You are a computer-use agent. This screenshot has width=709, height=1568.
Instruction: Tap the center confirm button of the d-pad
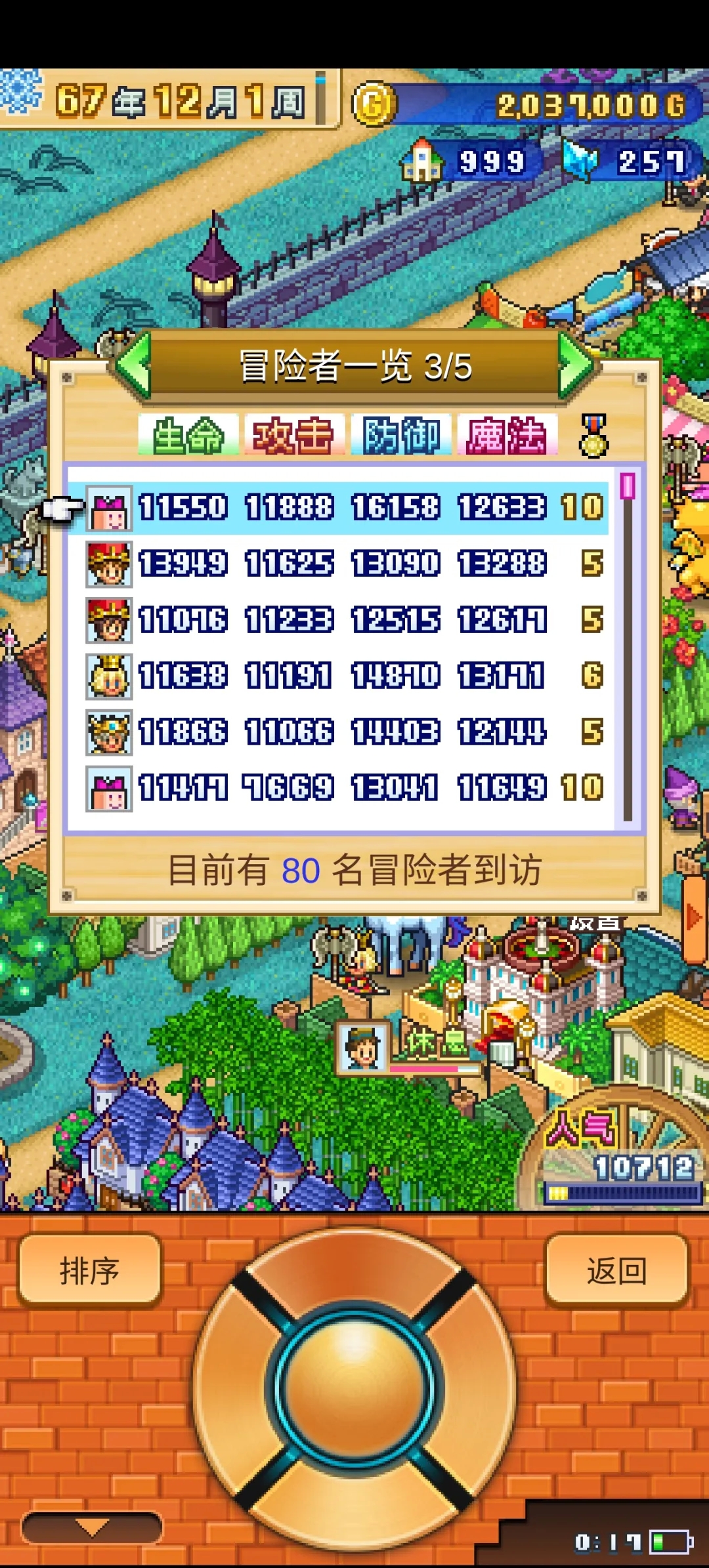(x=354, y=1388)
